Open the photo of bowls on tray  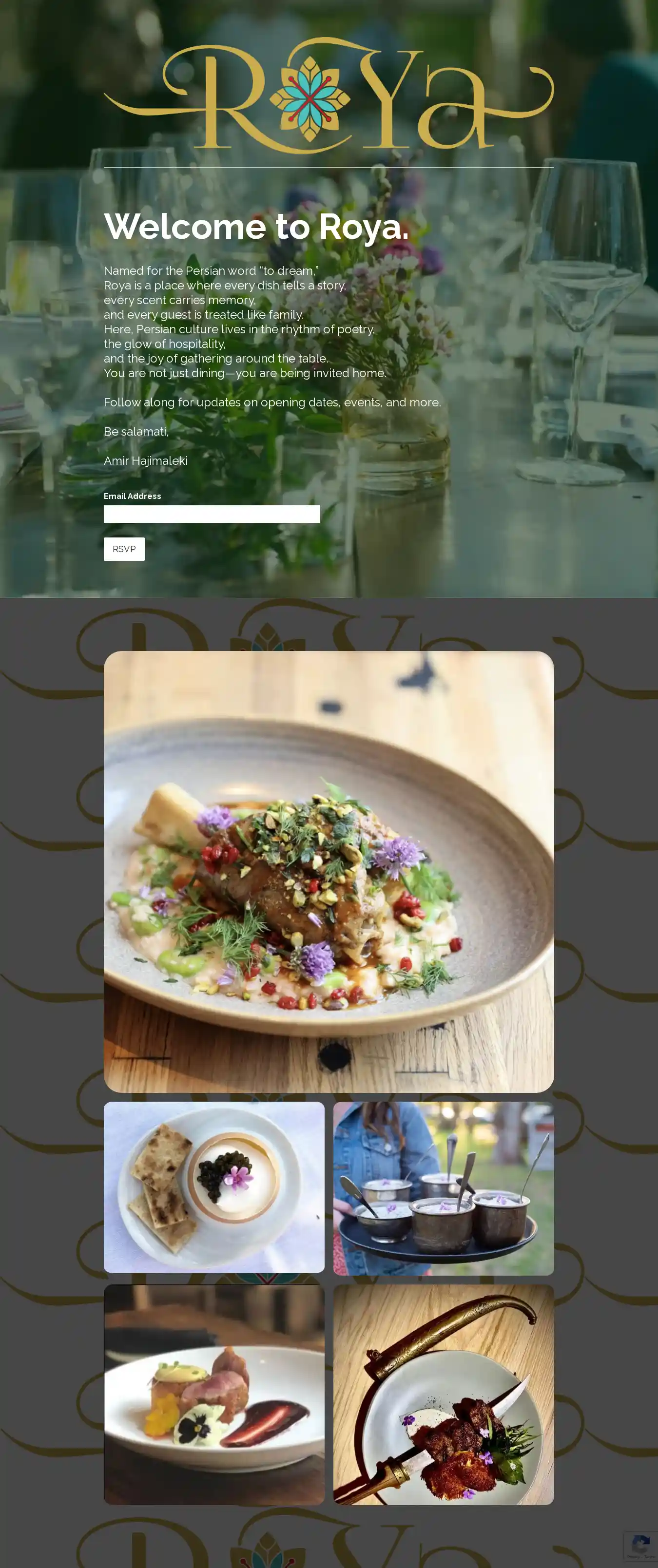pos(443,1187)
